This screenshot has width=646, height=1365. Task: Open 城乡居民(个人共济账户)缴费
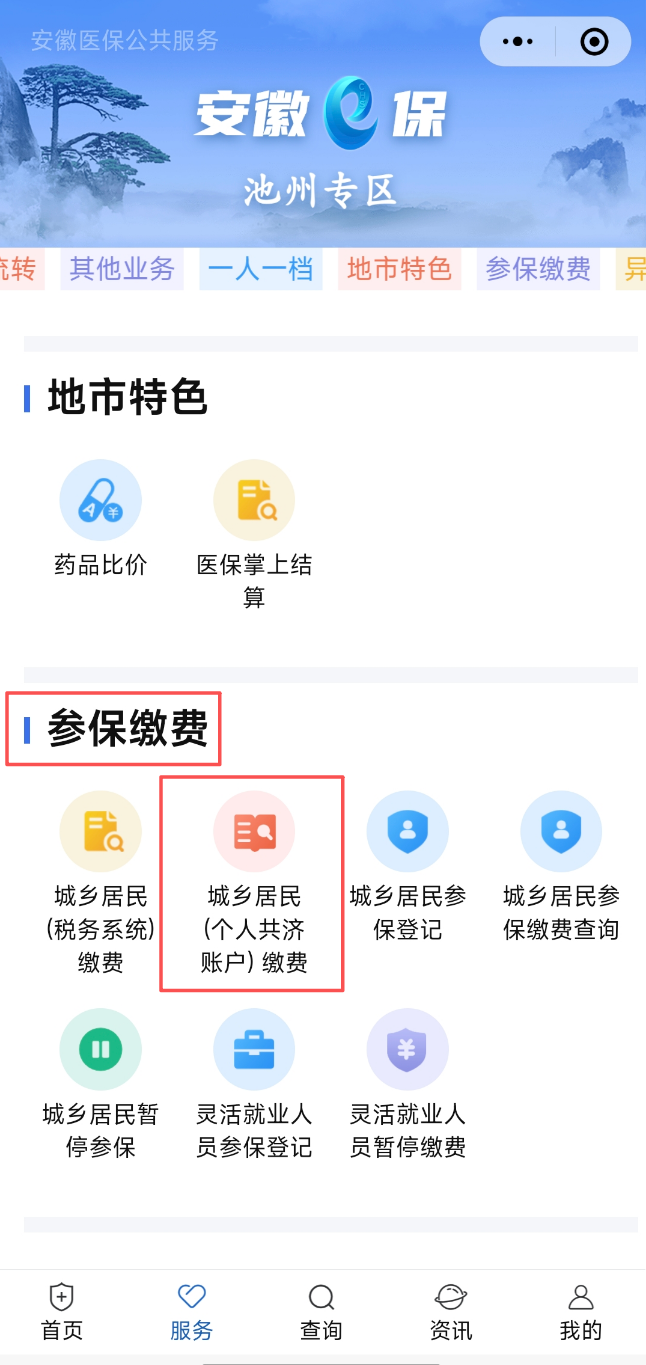[254, 880]
